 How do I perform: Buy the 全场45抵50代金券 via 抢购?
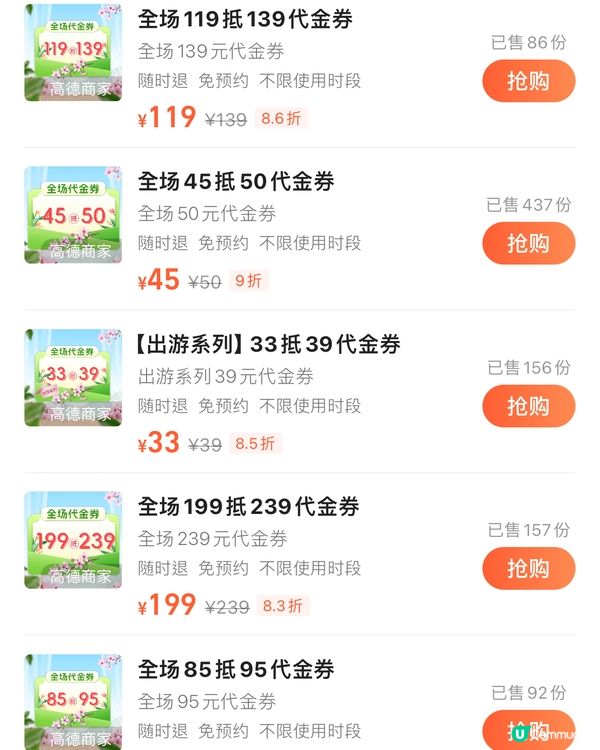528,243
